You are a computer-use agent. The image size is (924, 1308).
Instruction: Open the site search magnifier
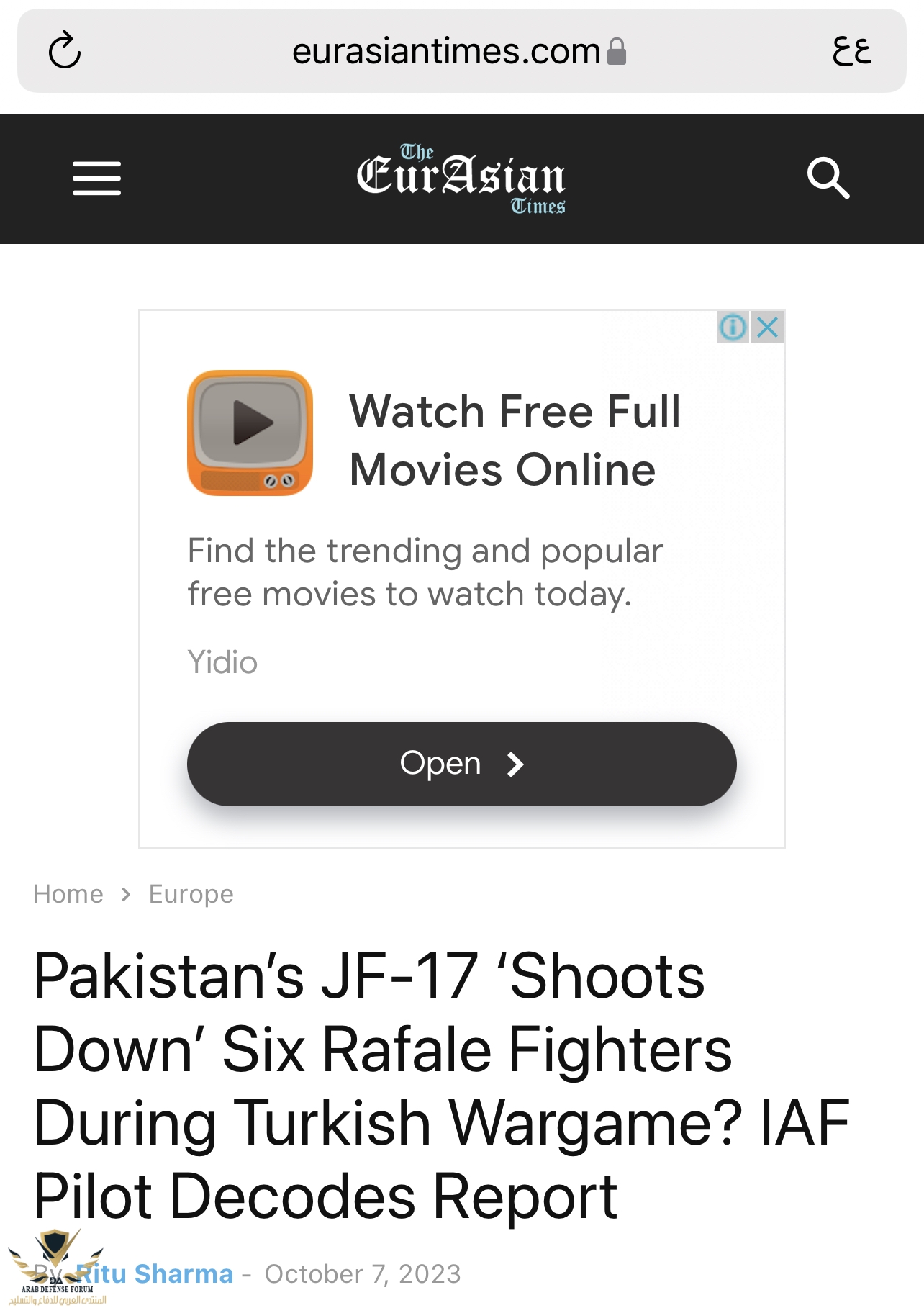coord(828,178)
